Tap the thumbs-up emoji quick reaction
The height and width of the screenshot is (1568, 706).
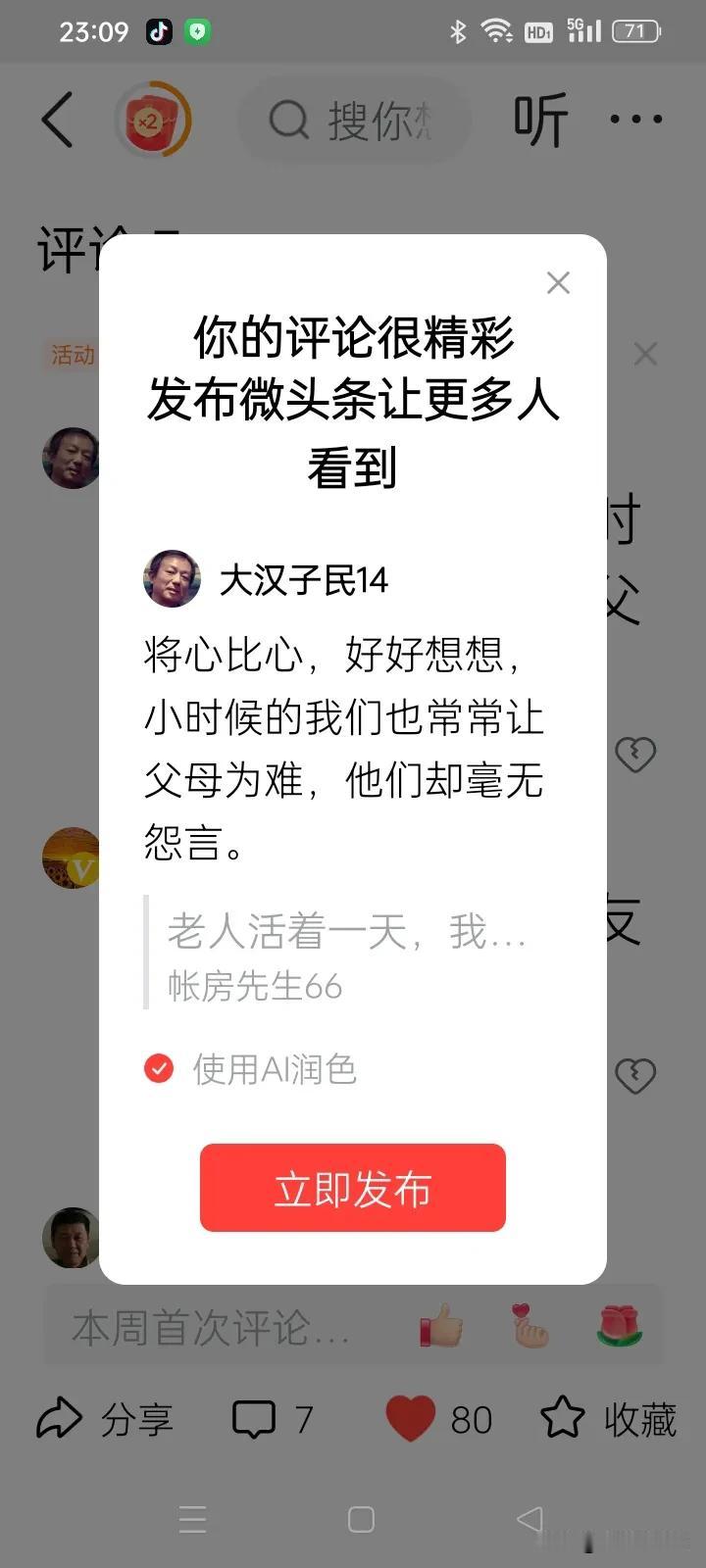point(438,1325)
